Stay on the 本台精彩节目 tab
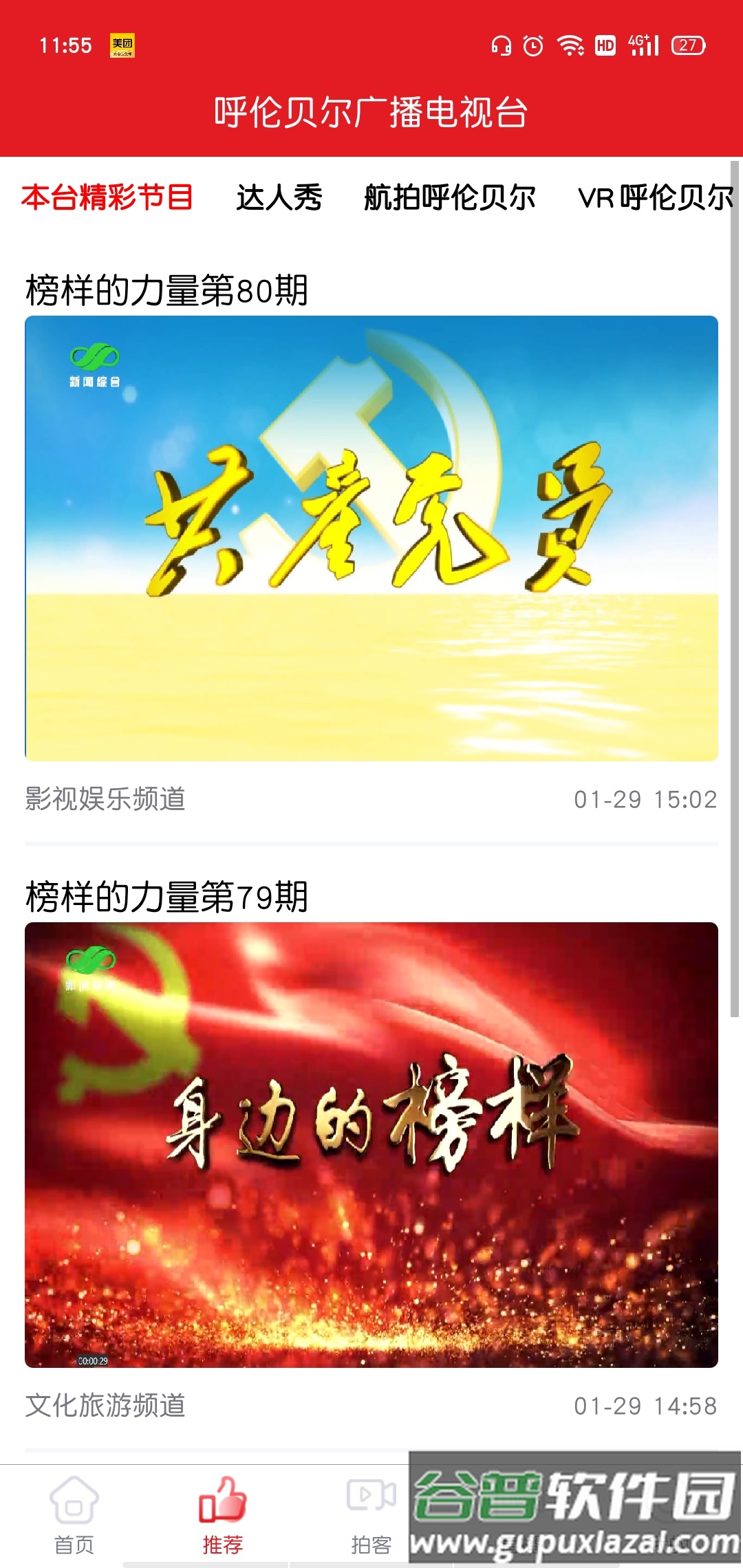Image resolution: width=743 pixels, height=1568 pixels. (x=107, y=197)
